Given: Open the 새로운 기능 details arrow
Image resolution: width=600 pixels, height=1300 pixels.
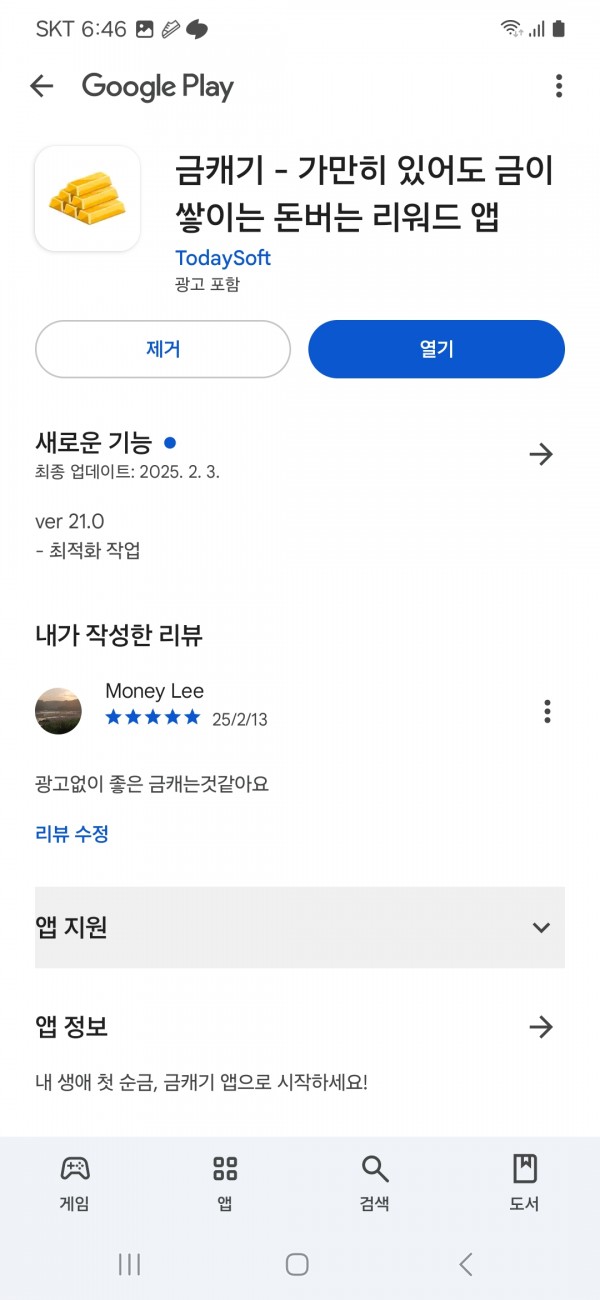Looking at the screenshot, I should pos(541,455).
